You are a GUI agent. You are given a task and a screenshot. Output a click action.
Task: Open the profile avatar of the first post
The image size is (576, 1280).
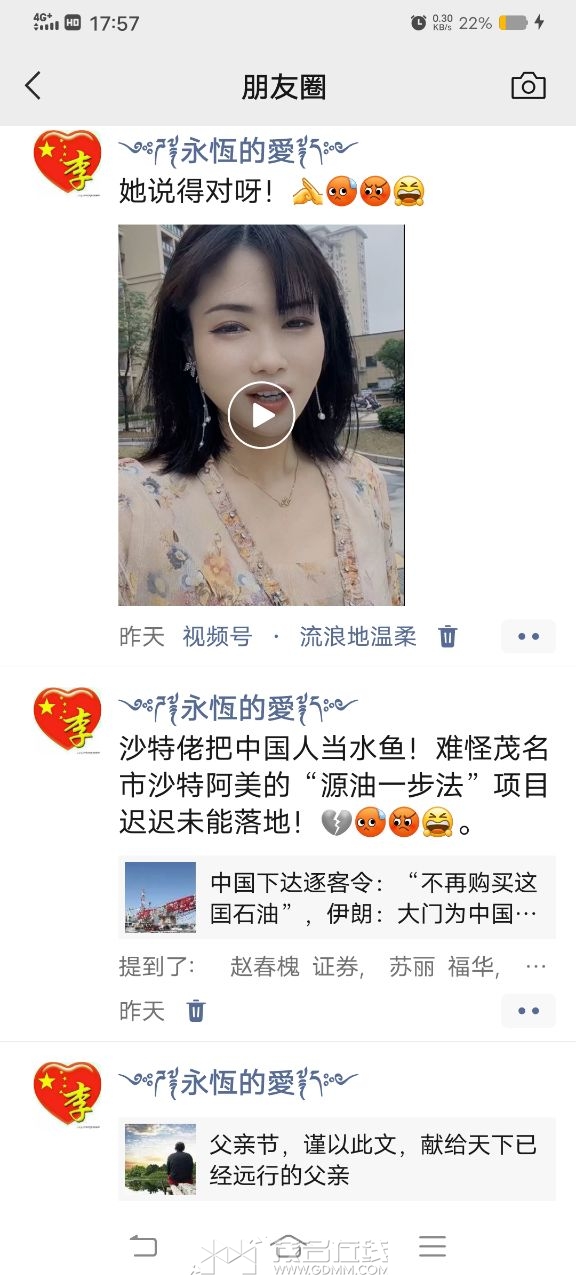click(x=68, y=161)
